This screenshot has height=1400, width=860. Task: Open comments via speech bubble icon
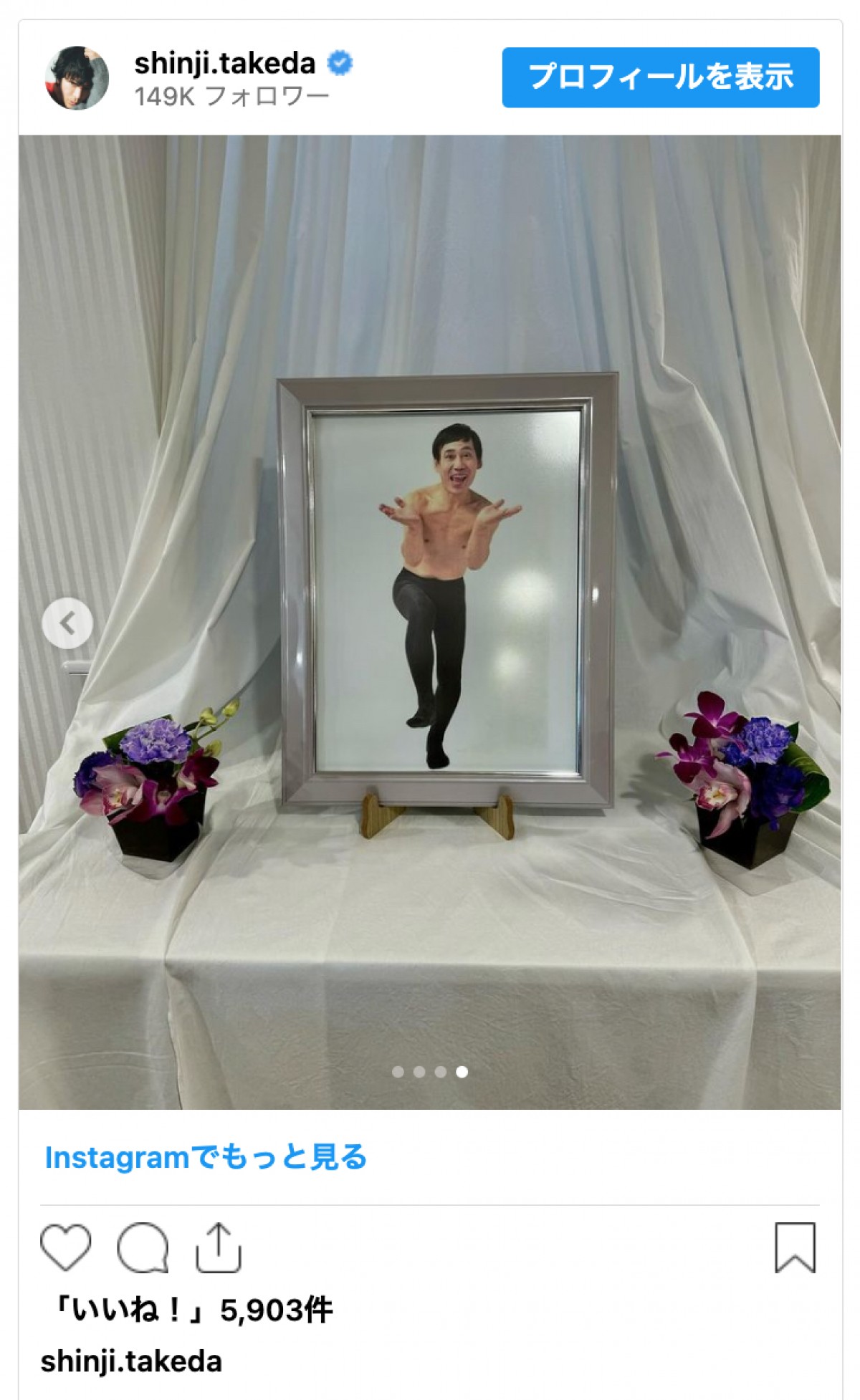(143, 1247)
